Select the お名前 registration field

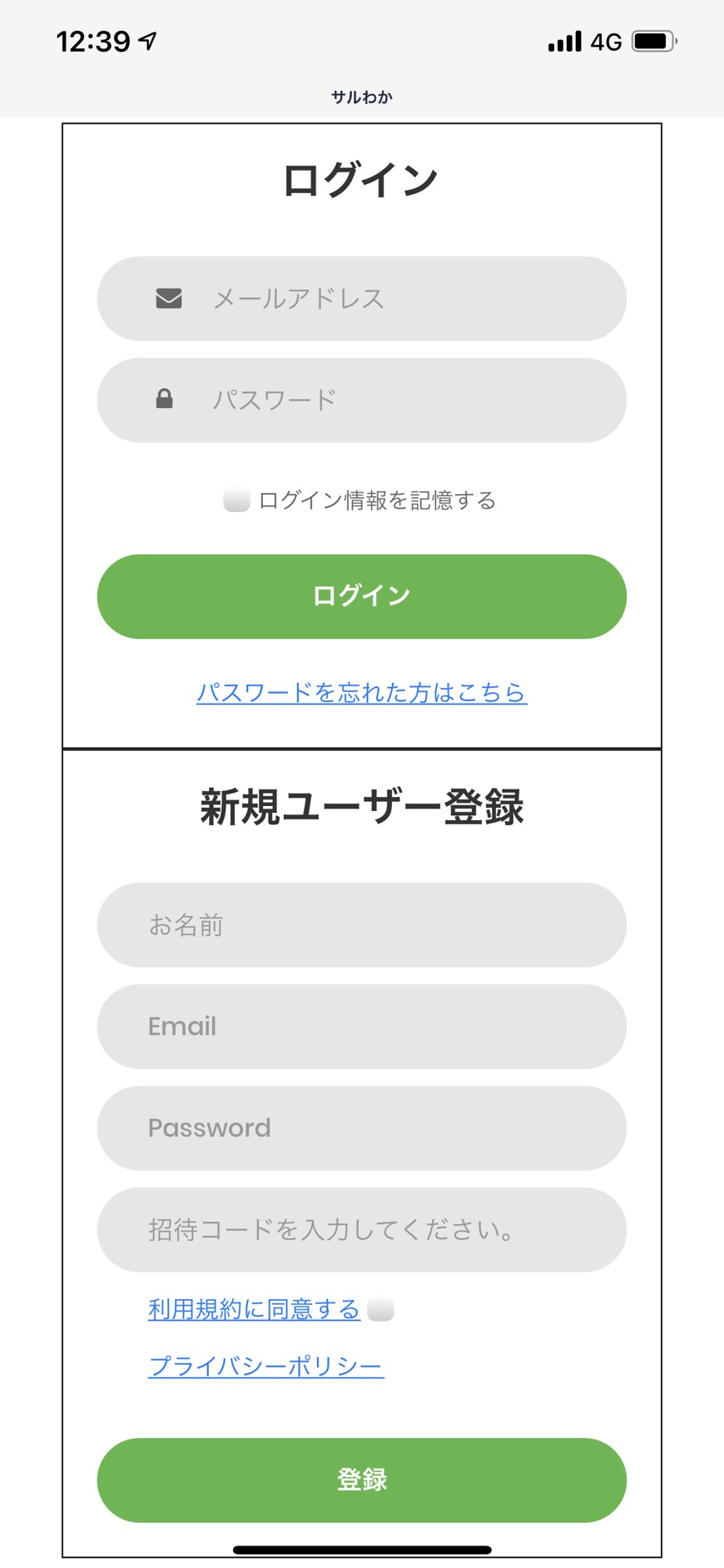[361, 924]
